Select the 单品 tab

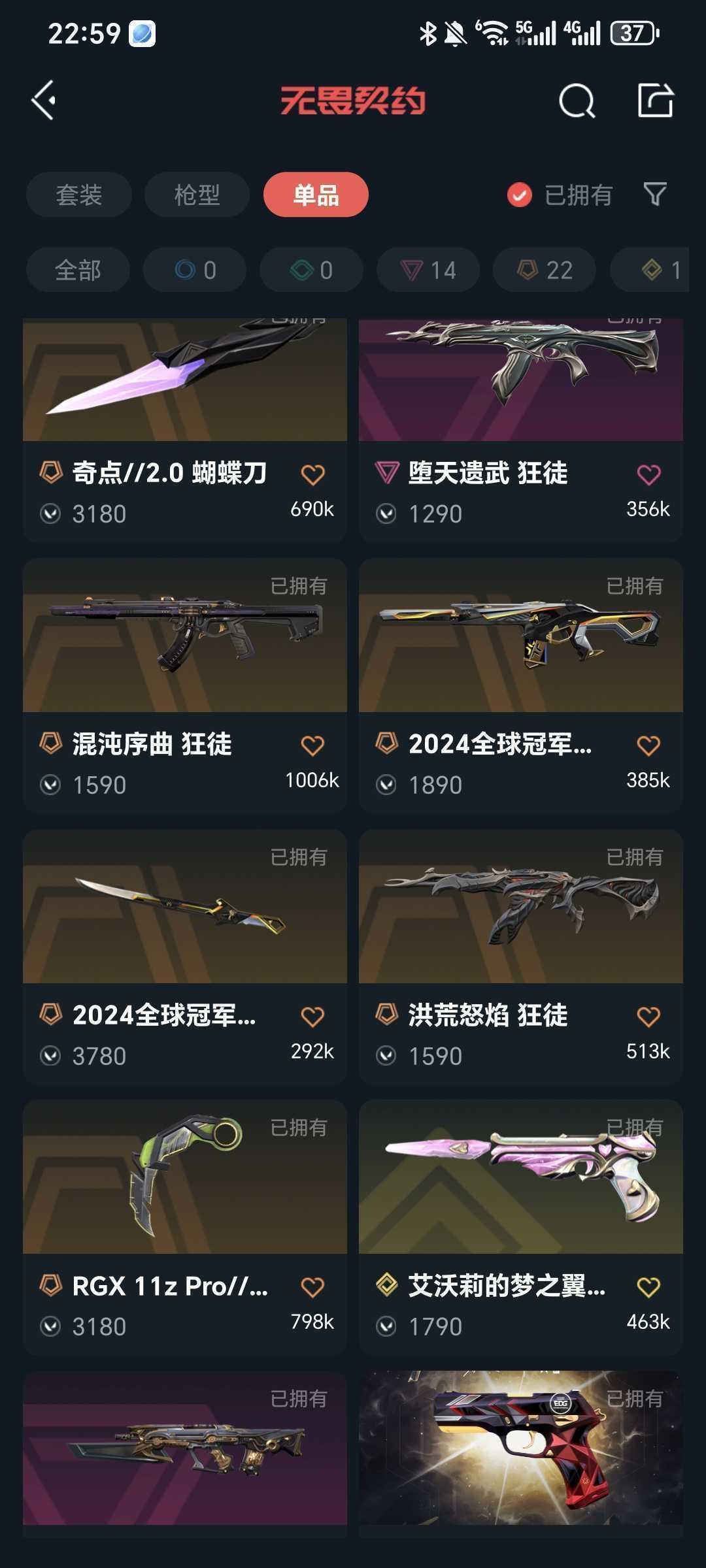pos(316,195)
